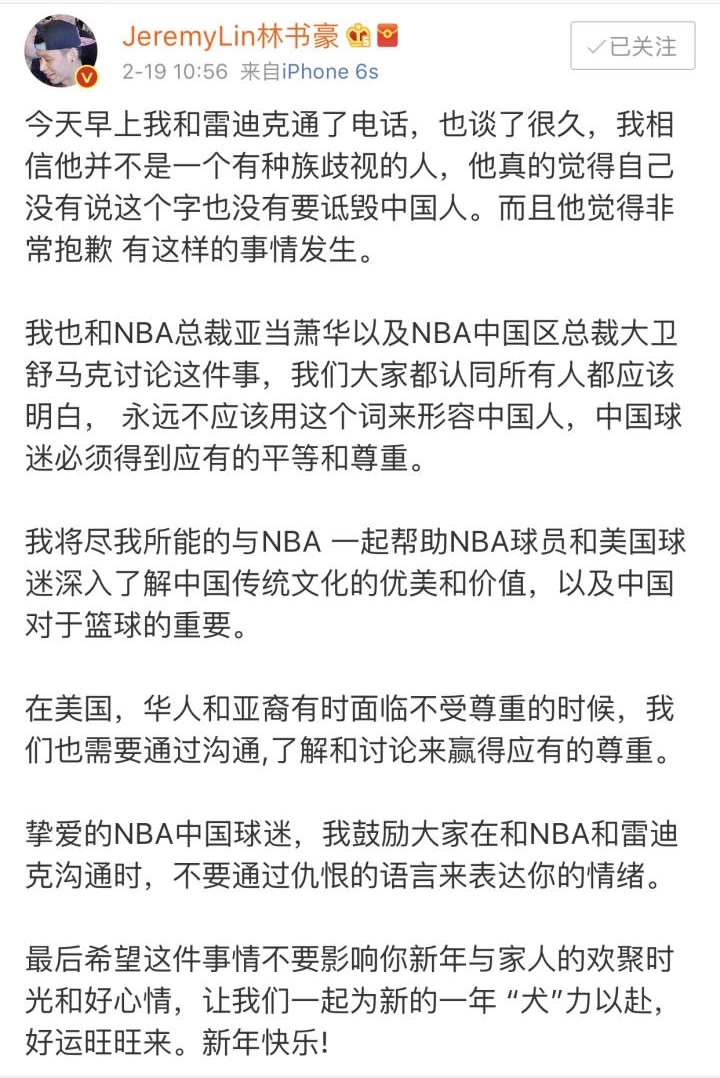720x1078 pixels.
Task: Tap the 已关注 following button
Action: (632, 46)
